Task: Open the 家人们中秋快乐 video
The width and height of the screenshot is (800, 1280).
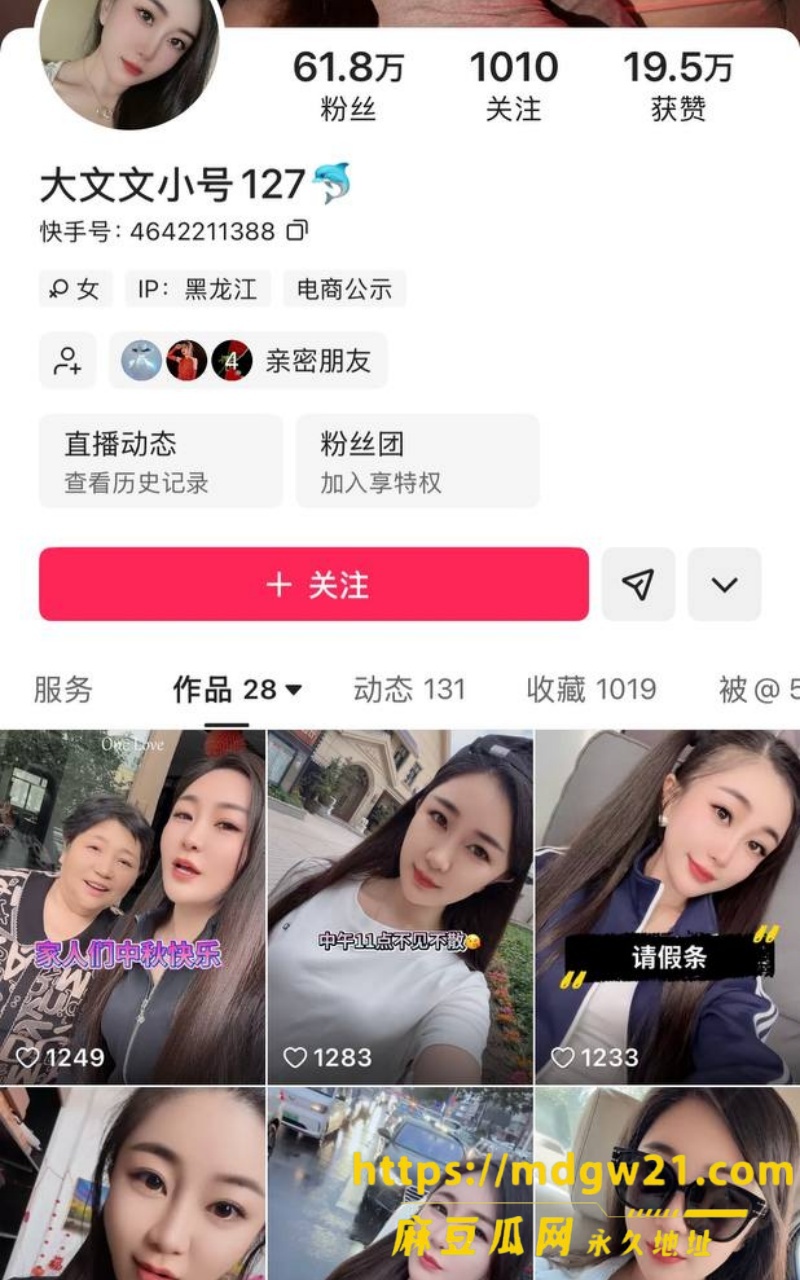Action: [x=132, y=906]
